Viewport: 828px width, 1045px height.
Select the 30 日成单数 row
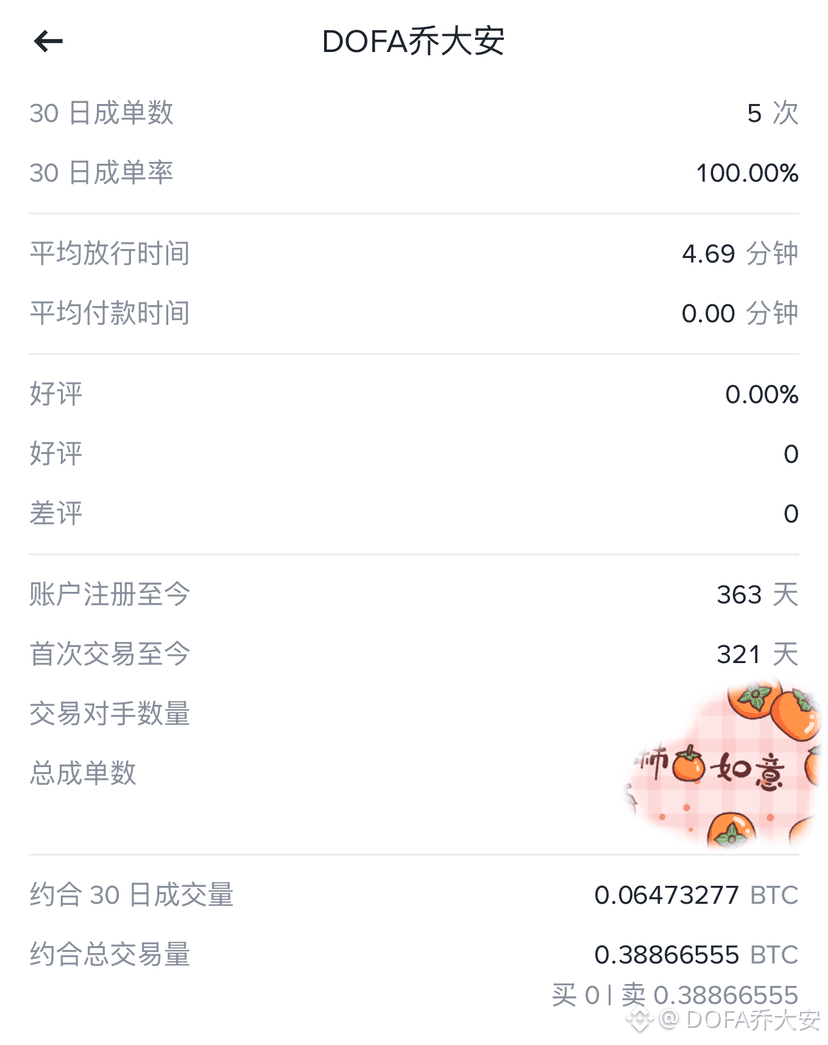coord(103,113)
